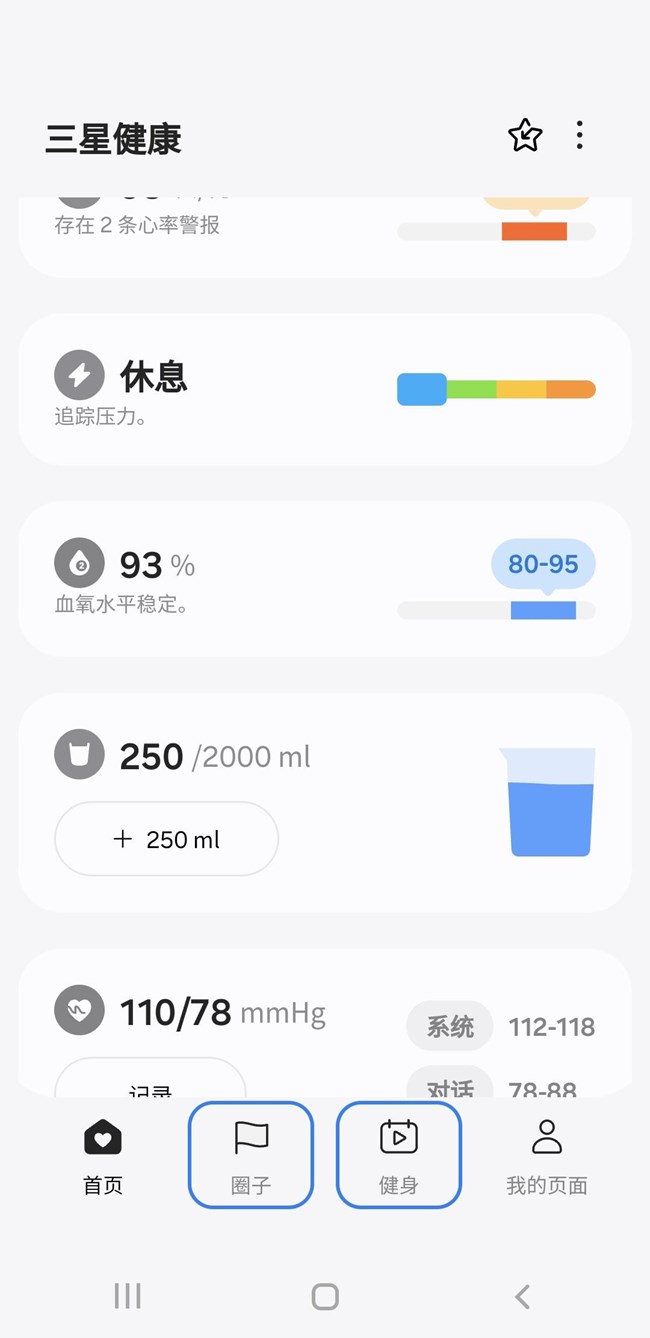
Task: Switch to the 健身 tab
Action: (x=398, y=1156)
